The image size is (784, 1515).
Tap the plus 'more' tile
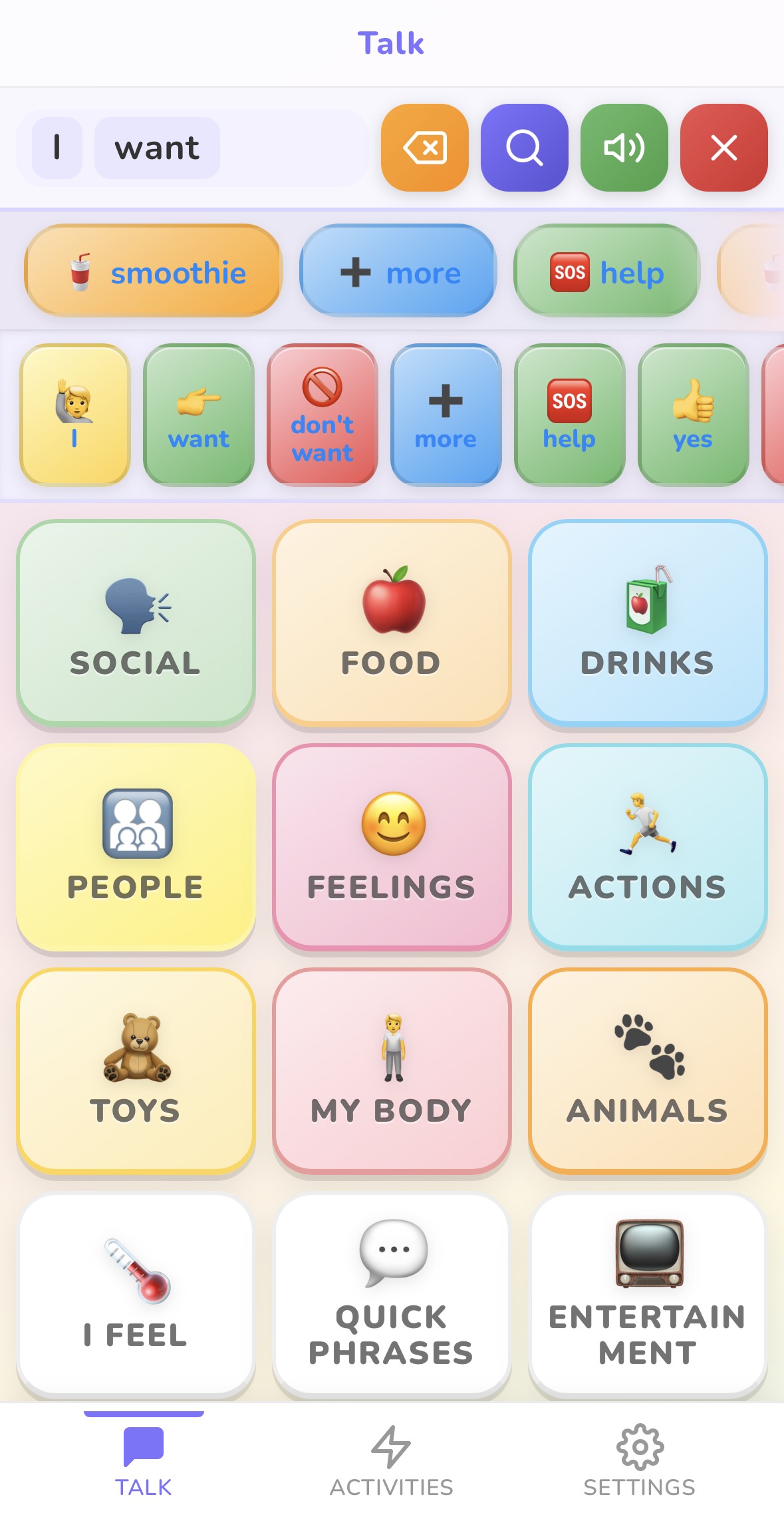pyautogui.click(x=446, y=415)
